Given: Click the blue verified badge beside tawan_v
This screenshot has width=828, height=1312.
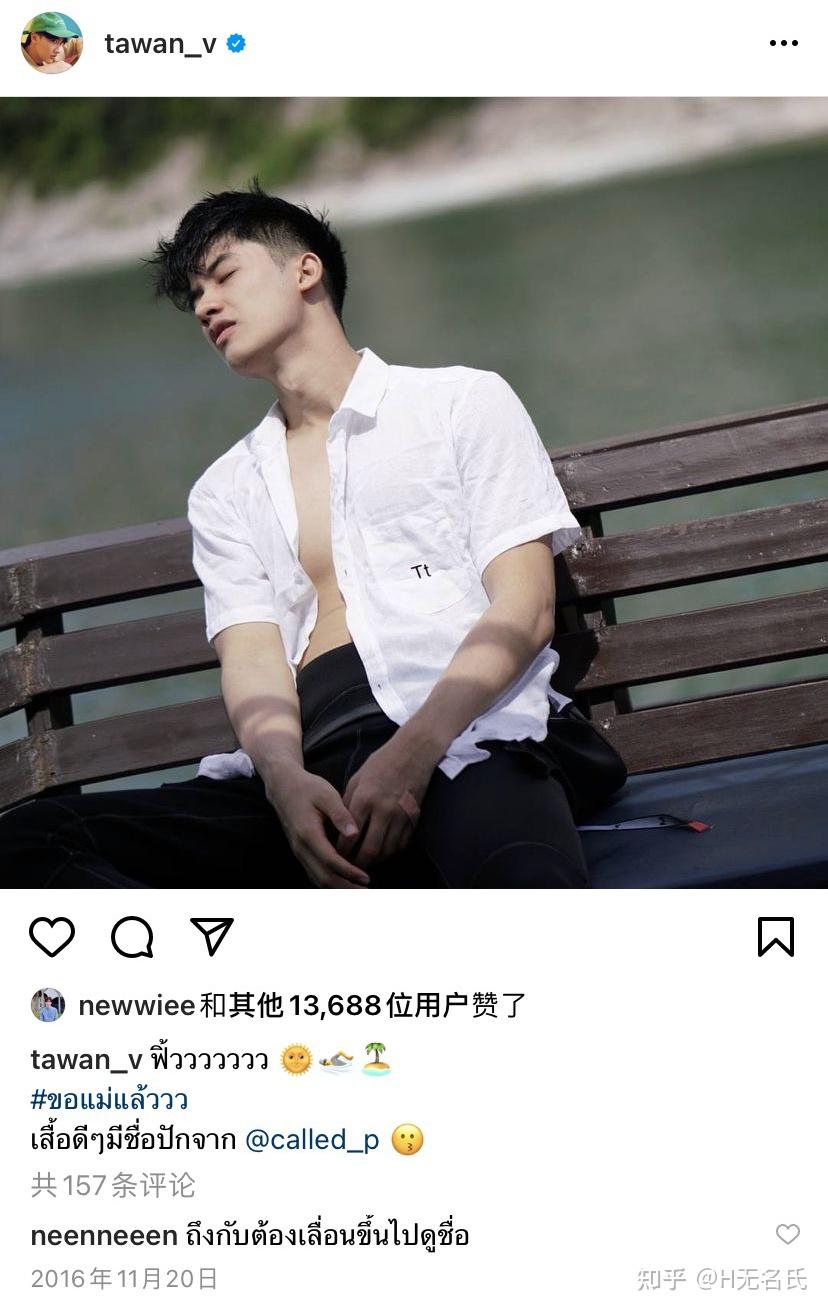Looking at the screenshot, I should tap(236, 43).
